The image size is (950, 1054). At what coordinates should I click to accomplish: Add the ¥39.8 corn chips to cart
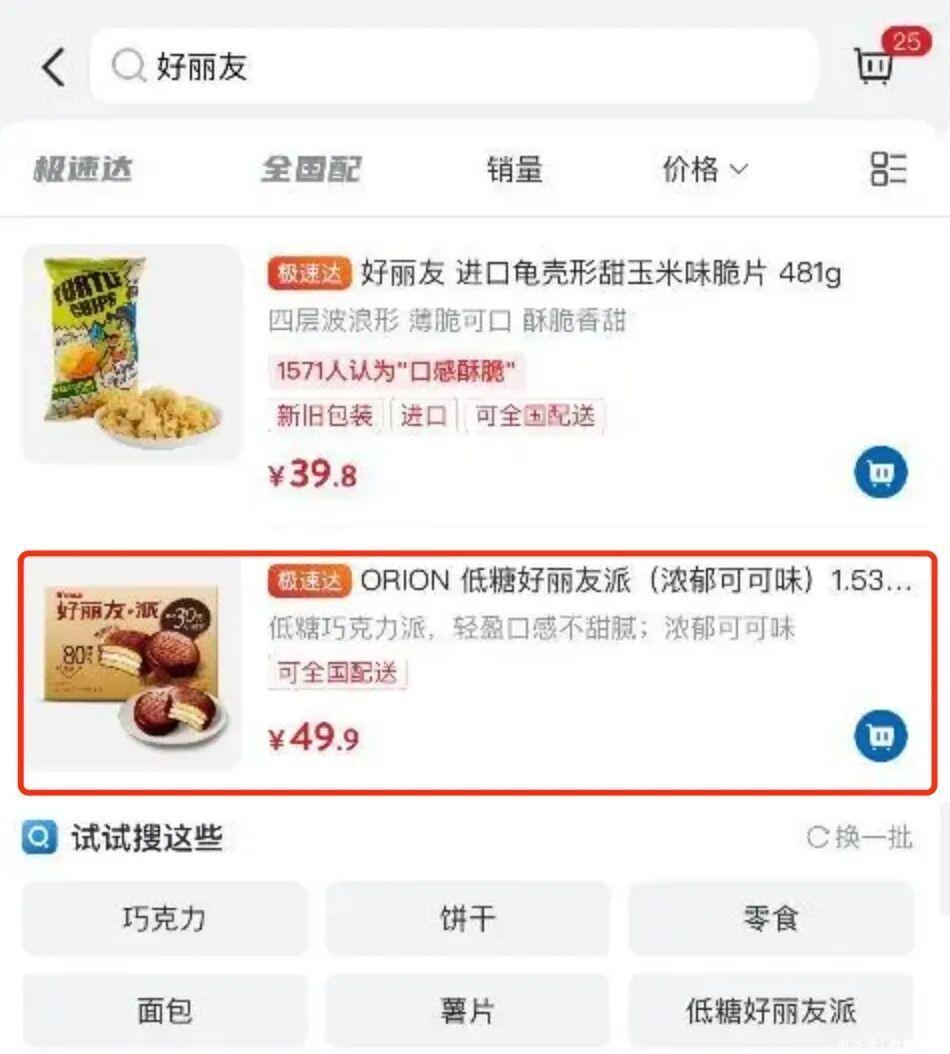click(x=880, y=472)
